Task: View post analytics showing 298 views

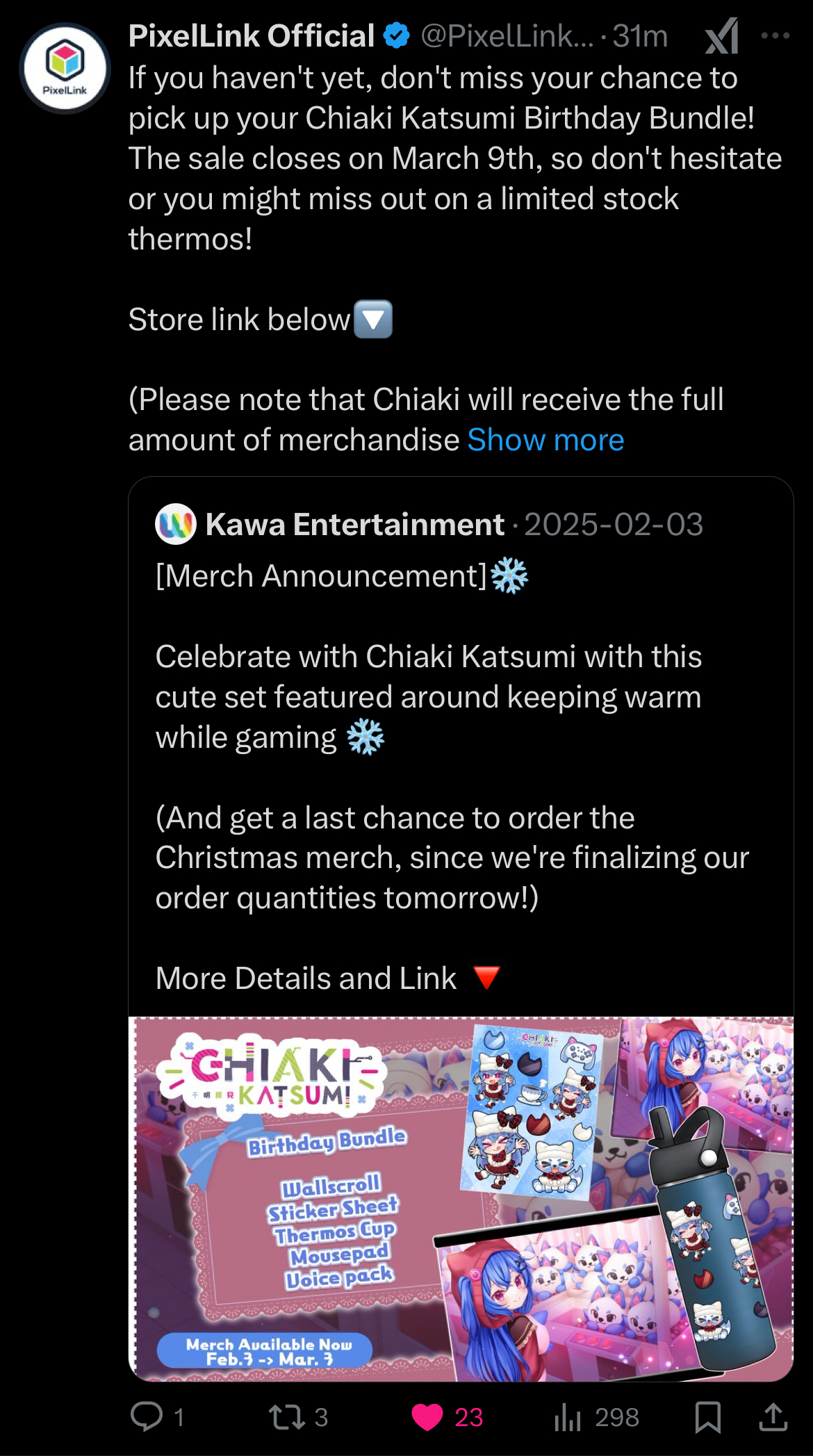Action: point(568,1416)
